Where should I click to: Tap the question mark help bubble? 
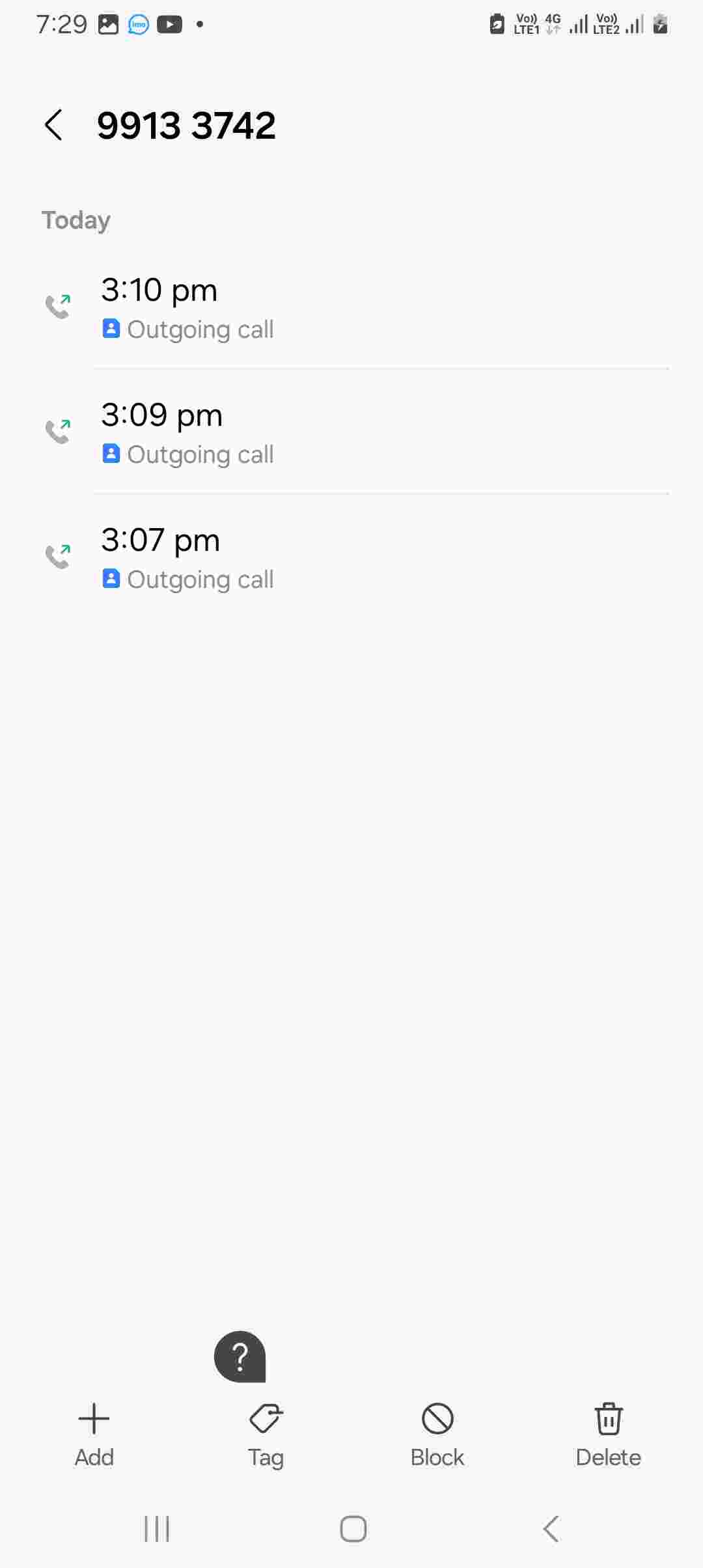coord(240,1357)
